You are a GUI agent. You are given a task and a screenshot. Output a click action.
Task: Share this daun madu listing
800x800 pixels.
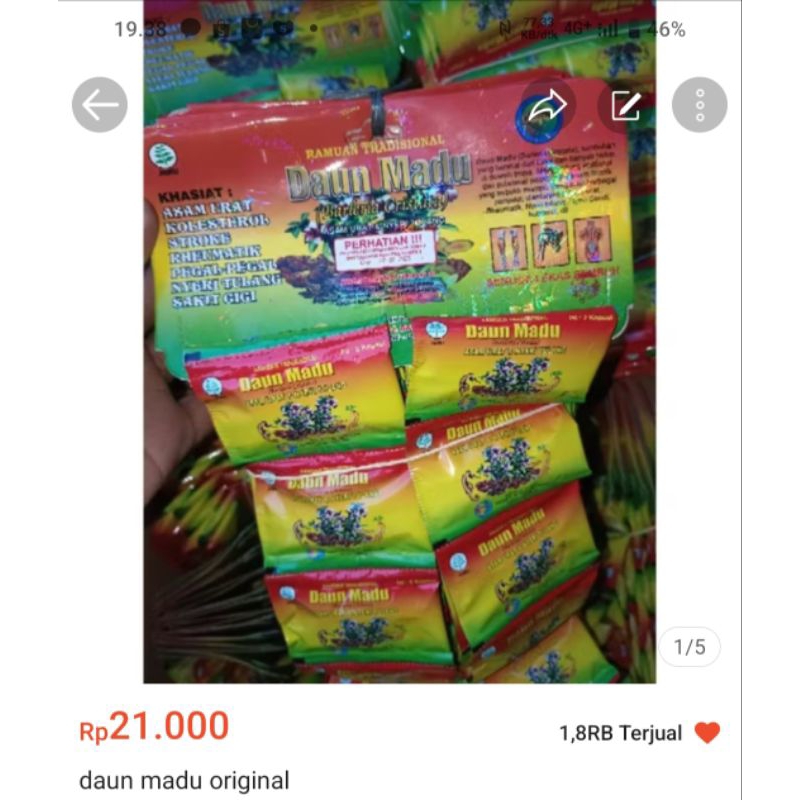click(x=548, y=105)
